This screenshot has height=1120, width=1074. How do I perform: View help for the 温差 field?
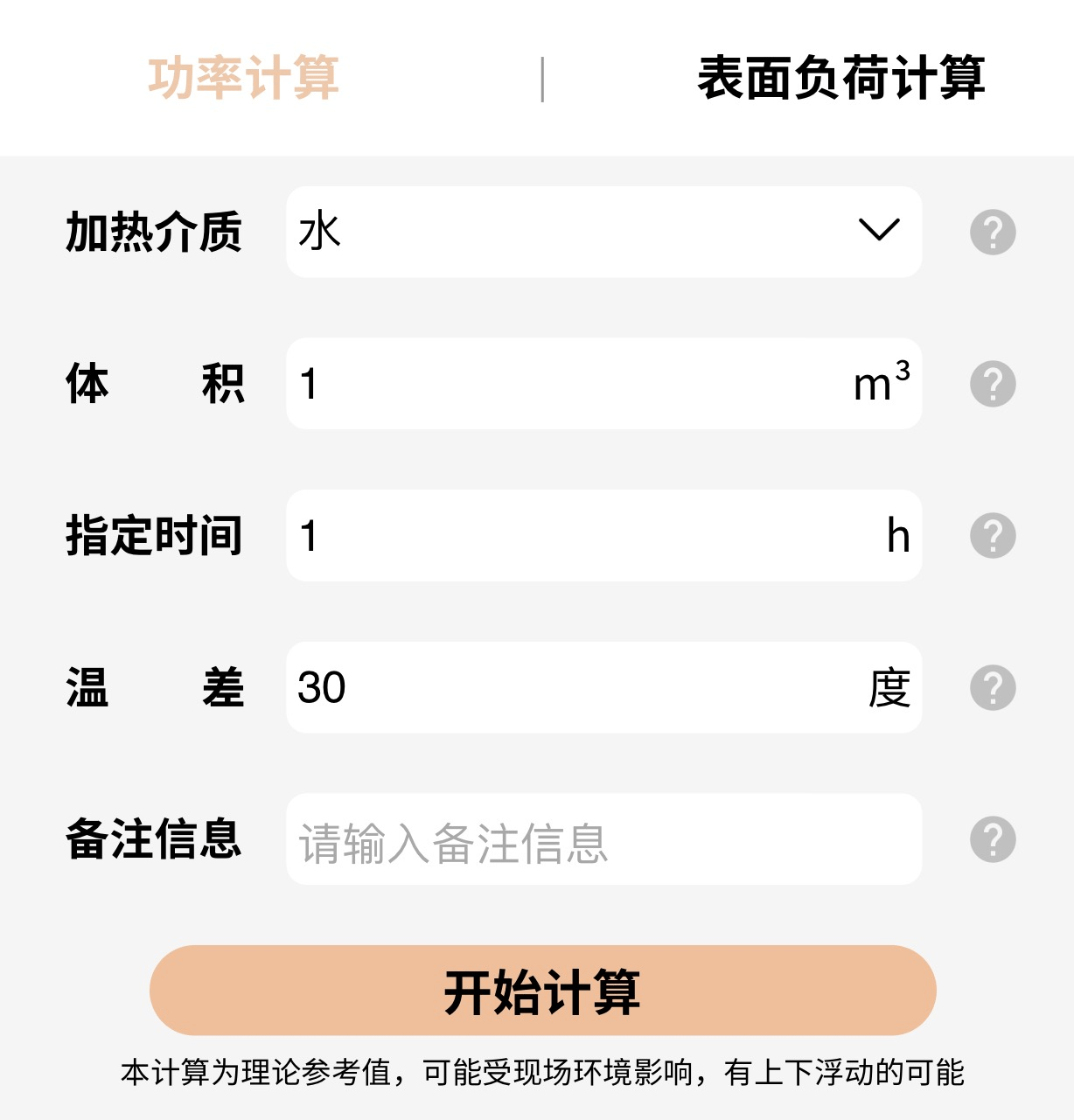click(x=993, y=688)
